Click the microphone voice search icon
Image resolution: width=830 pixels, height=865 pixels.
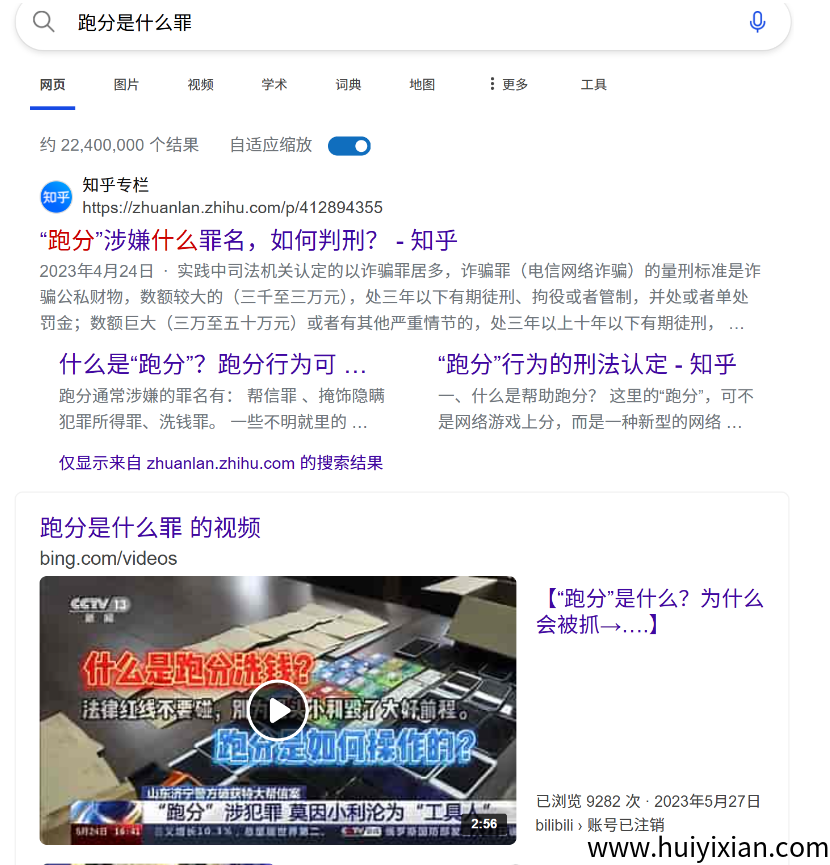pos(757,21)
